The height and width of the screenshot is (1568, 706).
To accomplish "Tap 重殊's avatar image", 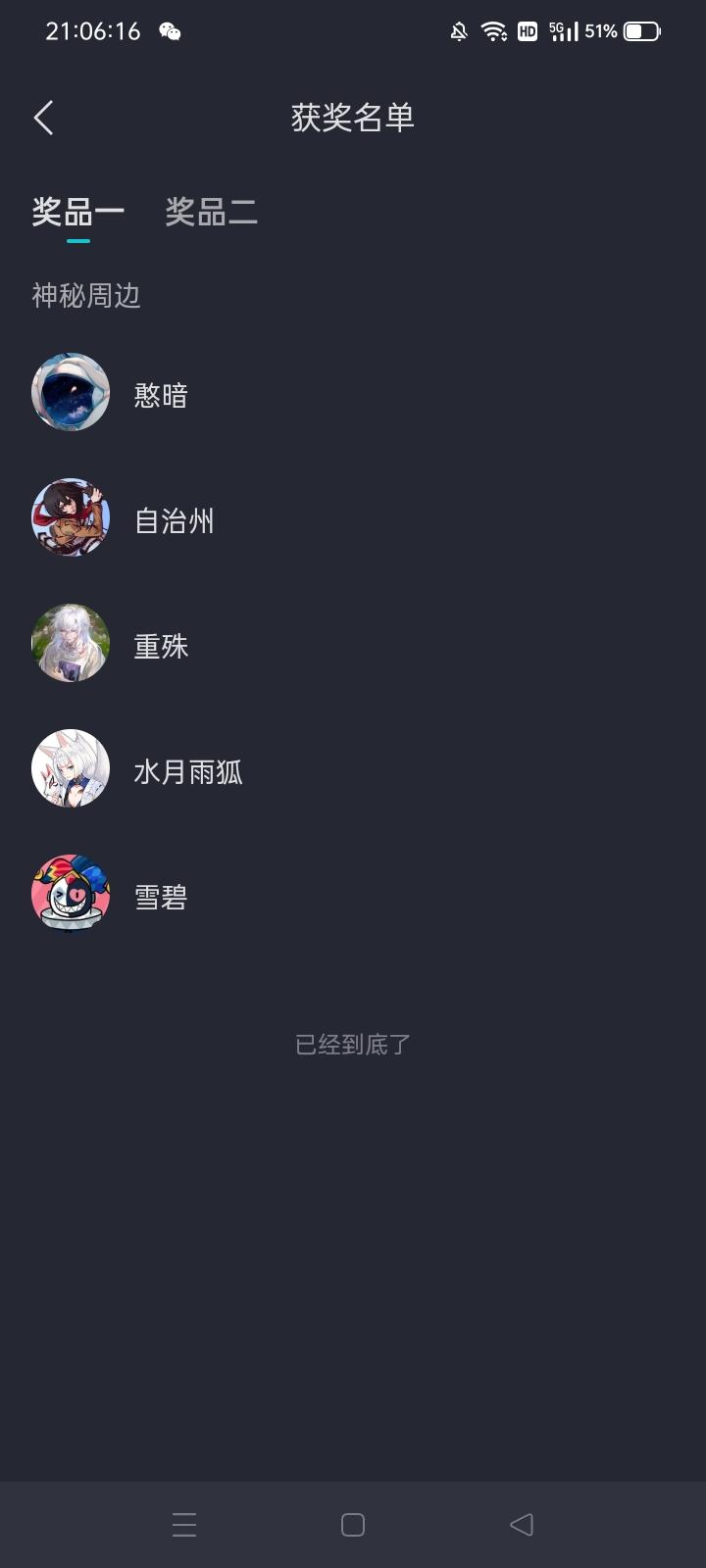I will (70, 643).
